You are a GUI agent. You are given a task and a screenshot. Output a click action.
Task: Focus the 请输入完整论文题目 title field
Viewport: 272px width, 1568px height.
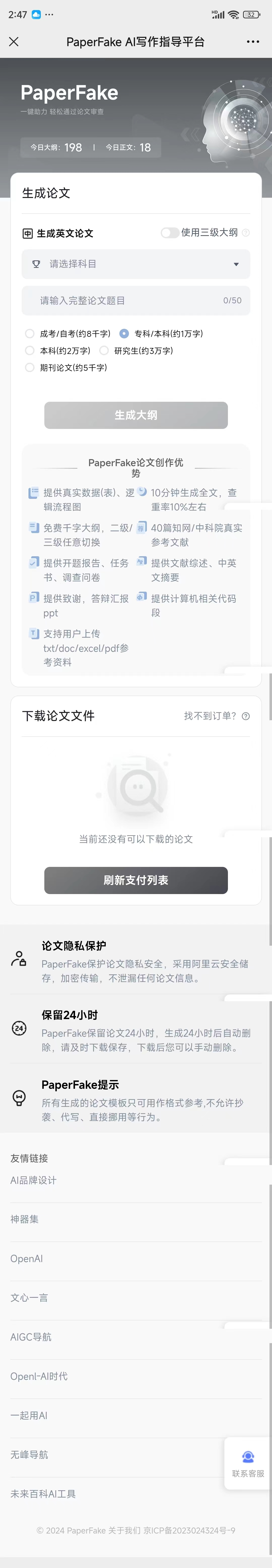pos(128,301)
